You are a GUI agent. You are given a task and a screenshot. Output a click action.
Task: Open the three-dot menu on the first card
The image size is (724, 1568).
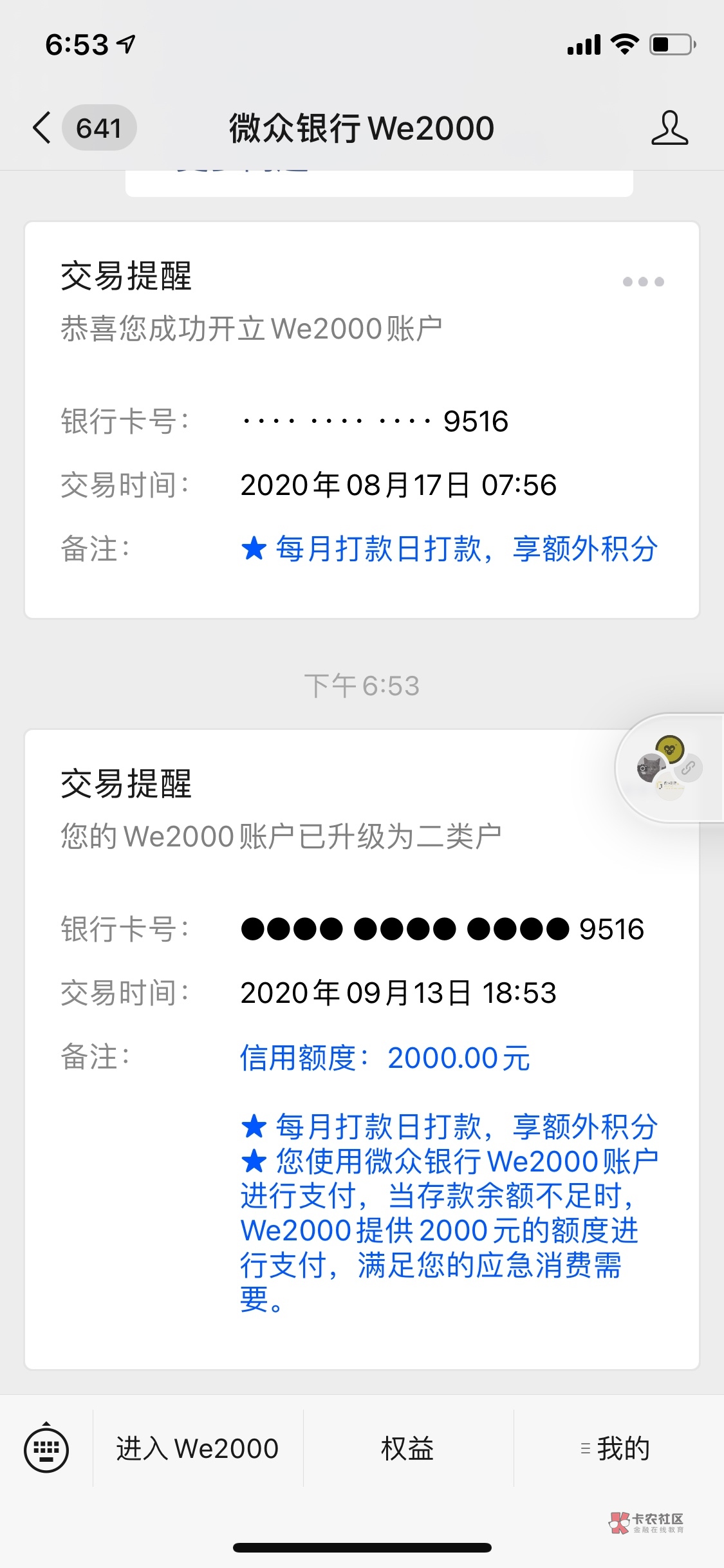643,282
